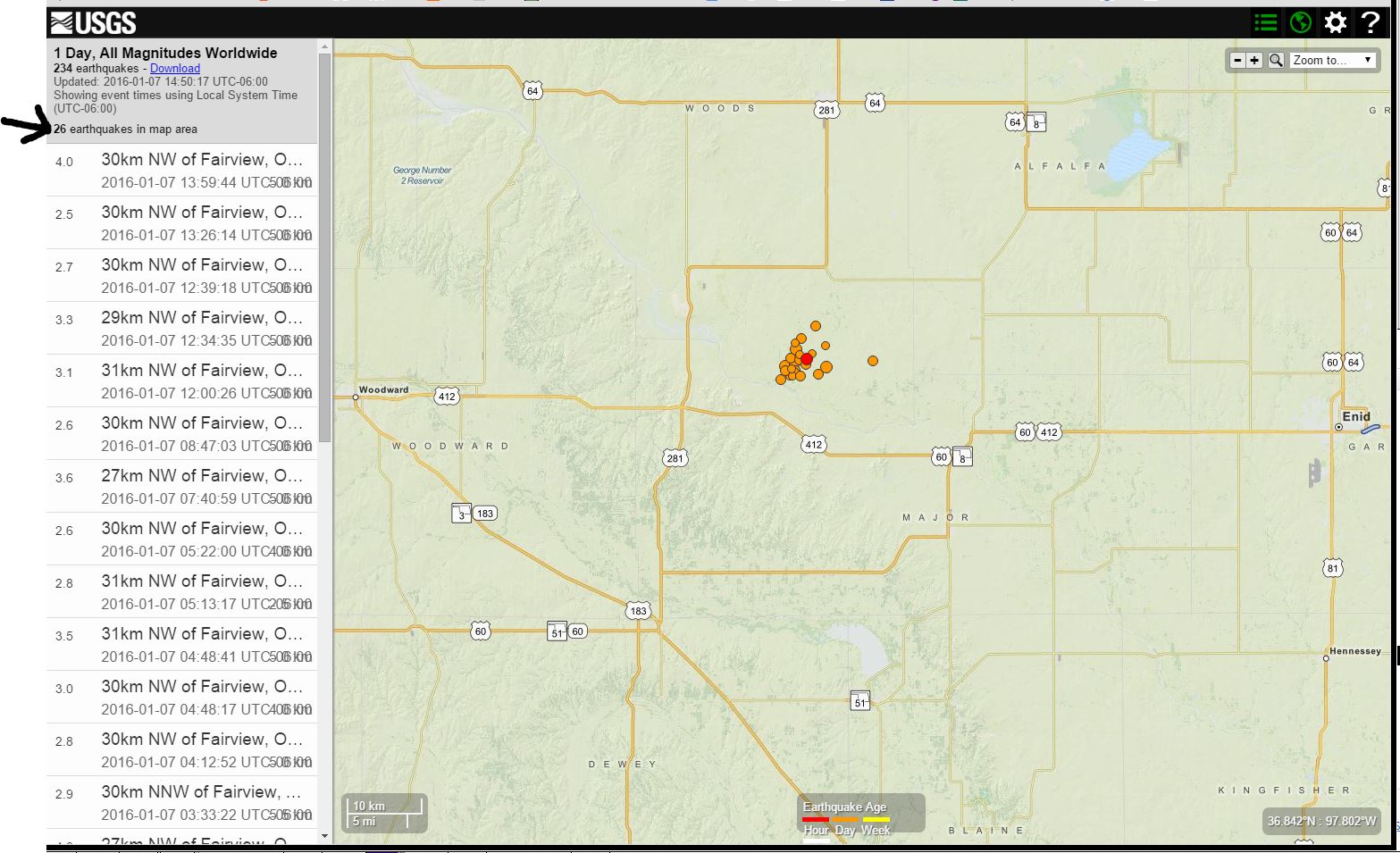Show the 3.0 earthquake at 04:48:17
This screenshot has width=1400, height=853.
(182, 698)
